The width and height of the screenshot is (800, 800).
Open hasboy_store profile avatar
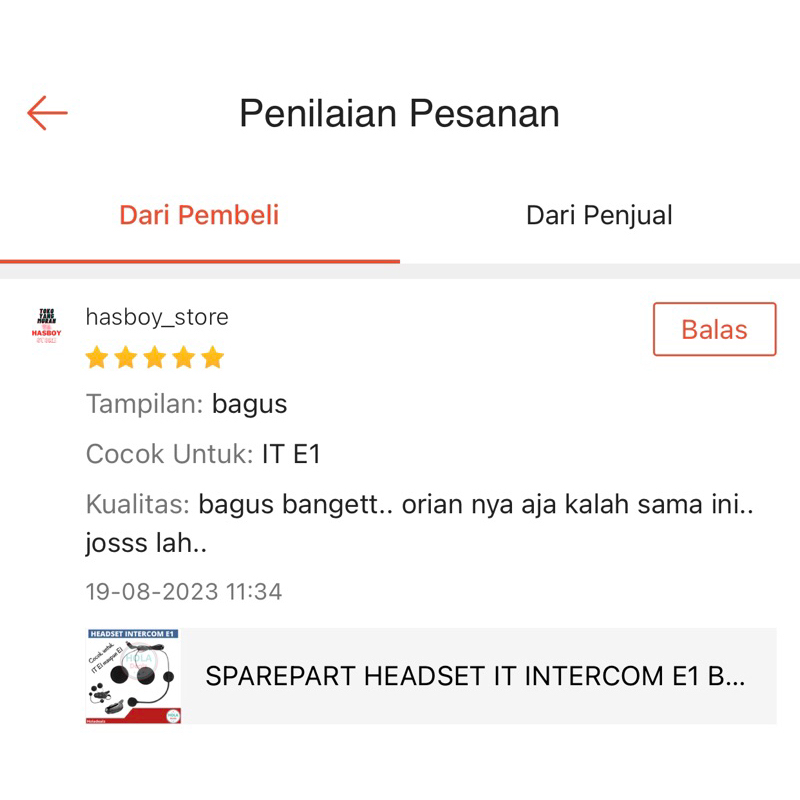tap(46, 325)
